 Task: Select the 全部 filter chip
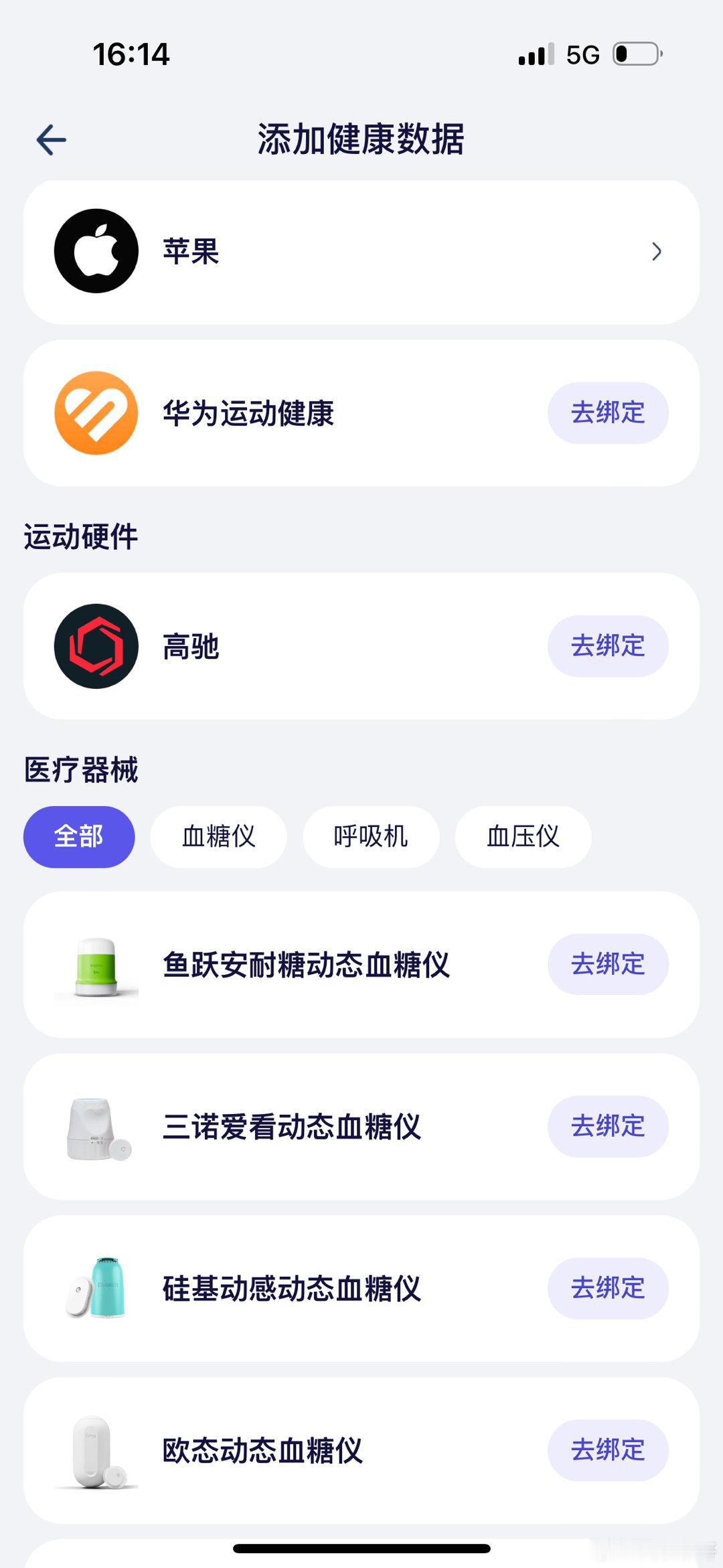[79, 837]
